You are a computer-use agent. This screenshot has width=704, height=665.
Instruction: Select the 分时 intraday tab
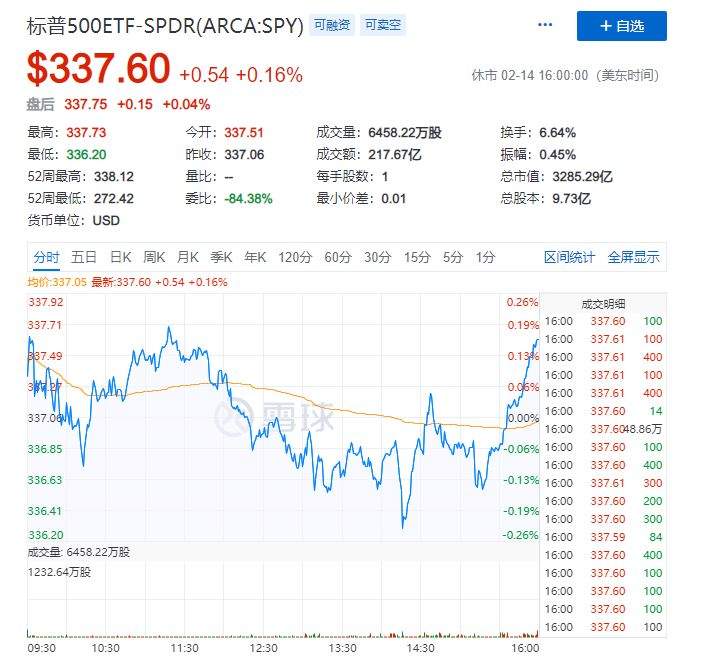[x=46, y=257]
